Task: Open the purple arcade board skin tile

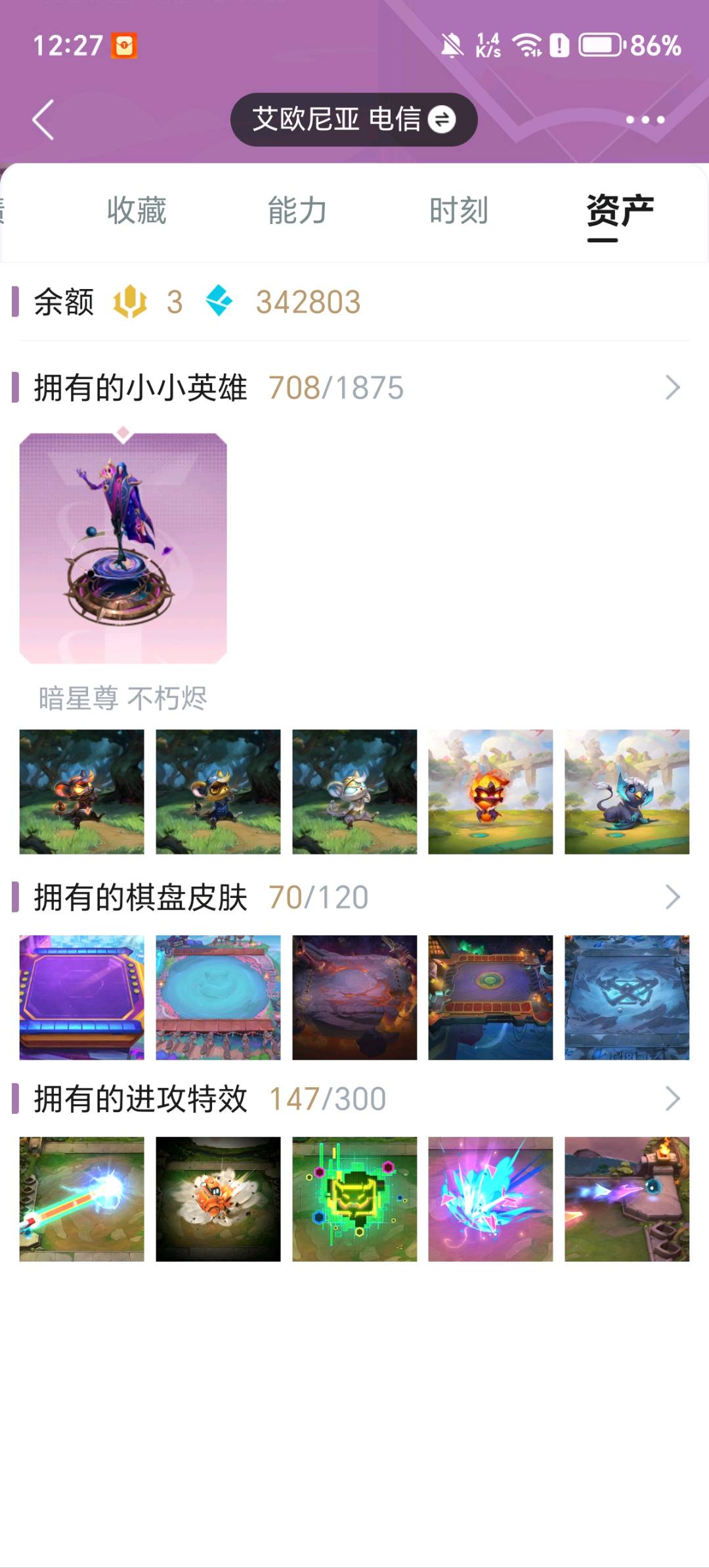Action: 82,998
